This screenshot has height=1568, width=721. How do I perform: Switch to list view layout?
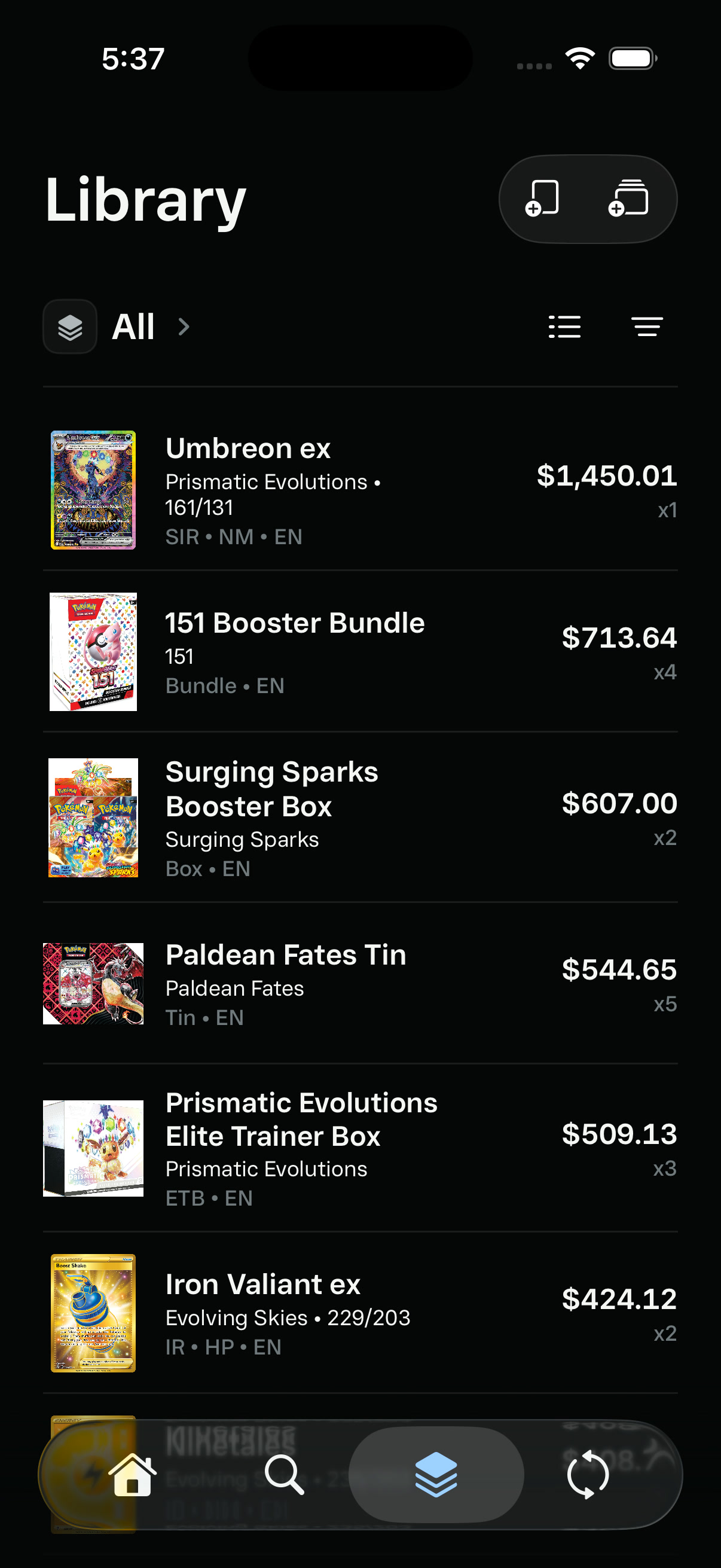point(564,327)
